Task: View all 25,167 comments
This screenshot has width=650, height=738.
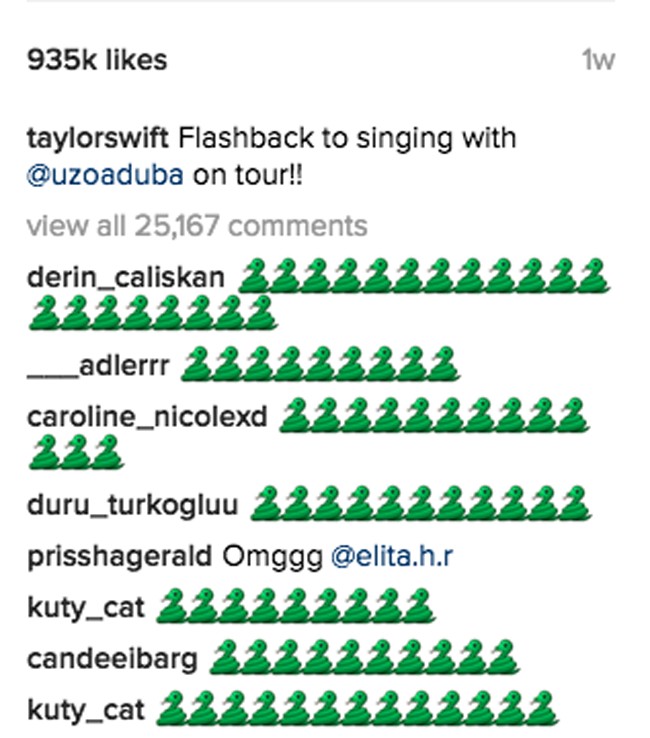Action: coord(196,226)
